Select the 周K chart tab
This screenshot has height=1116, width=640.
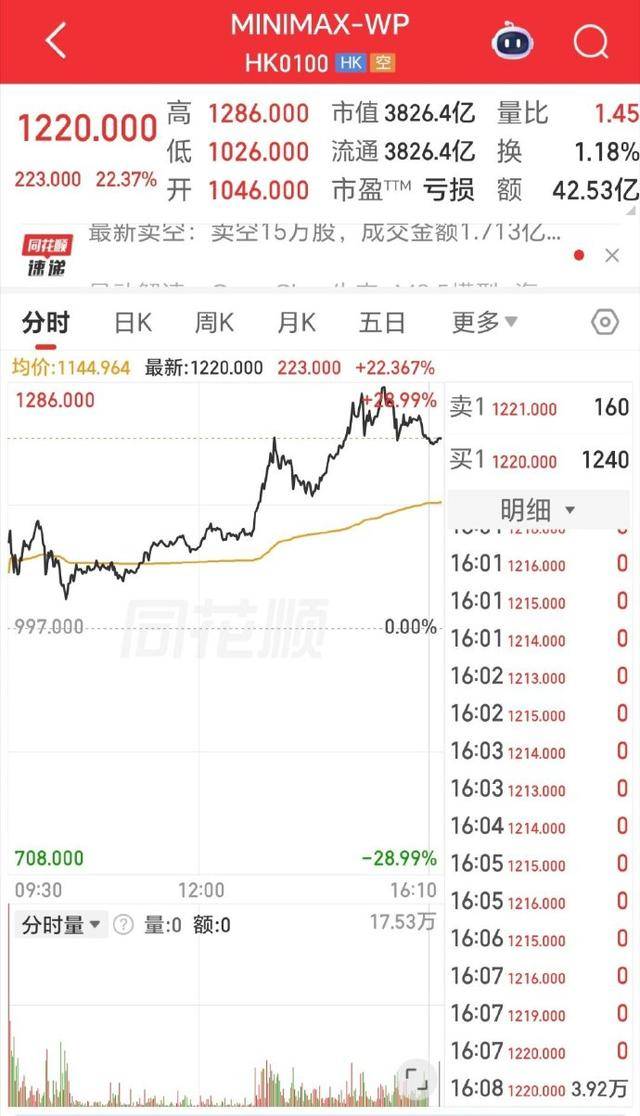point(214,323)
